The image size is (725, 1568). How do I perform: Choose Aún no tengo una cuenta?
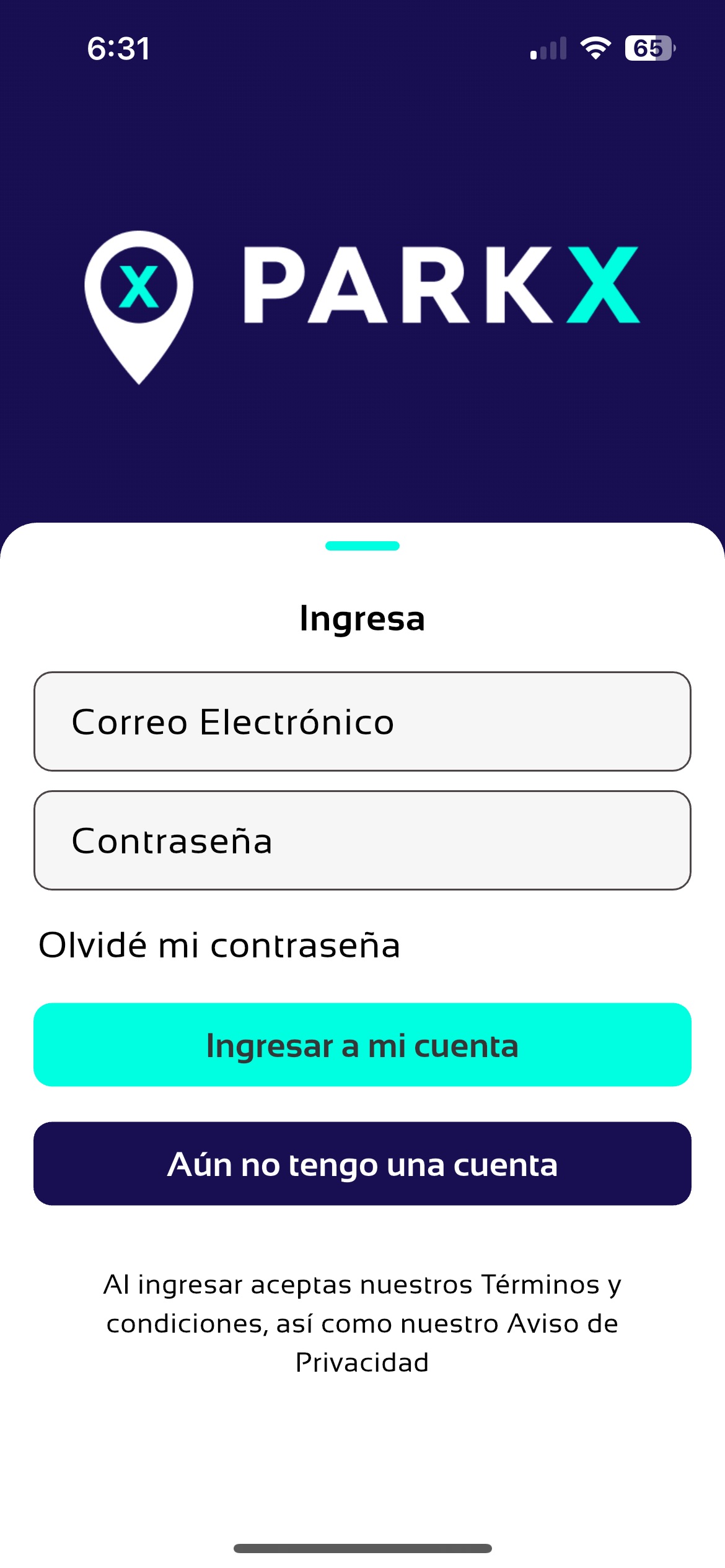362,1164
